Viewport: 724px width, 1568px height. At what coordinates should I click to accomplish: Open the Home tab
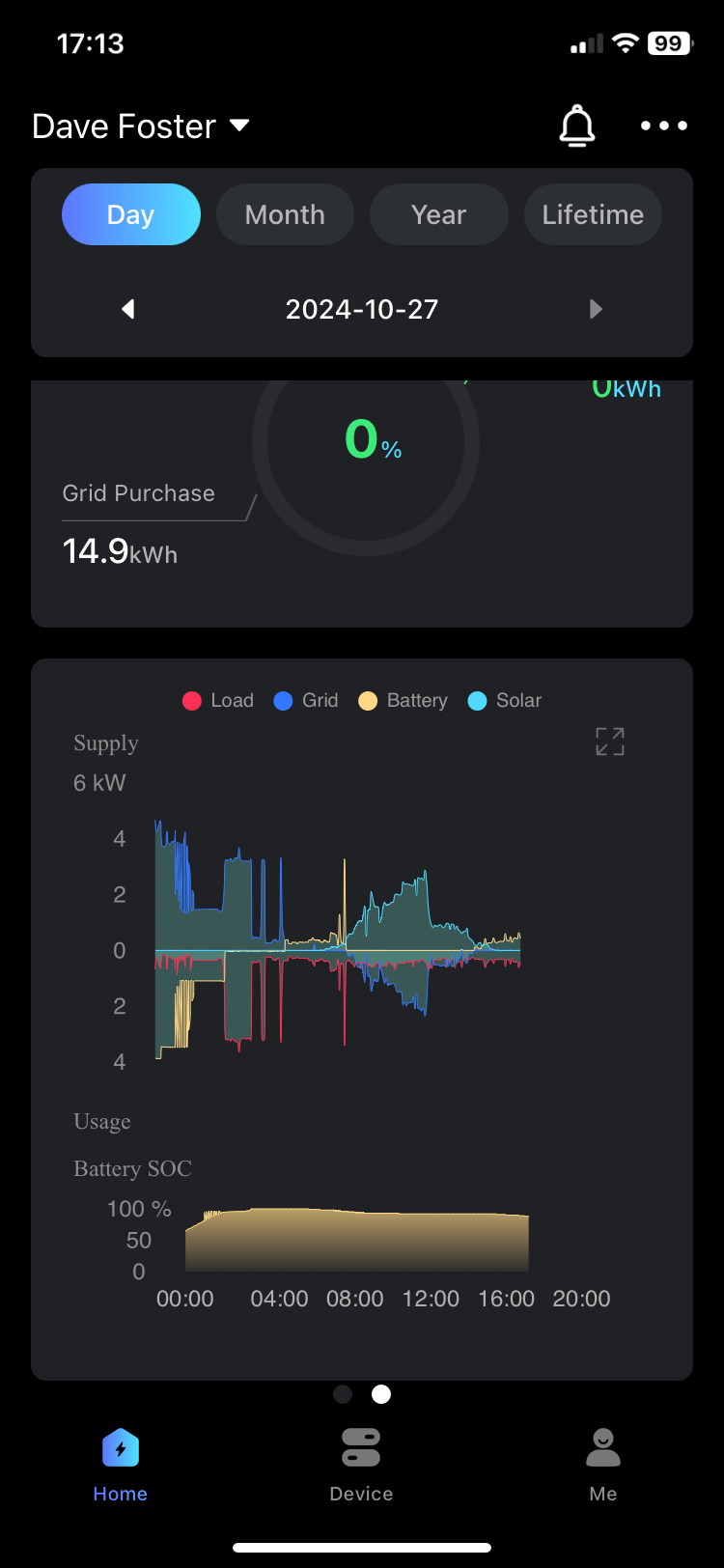(x=121, y=1465)
